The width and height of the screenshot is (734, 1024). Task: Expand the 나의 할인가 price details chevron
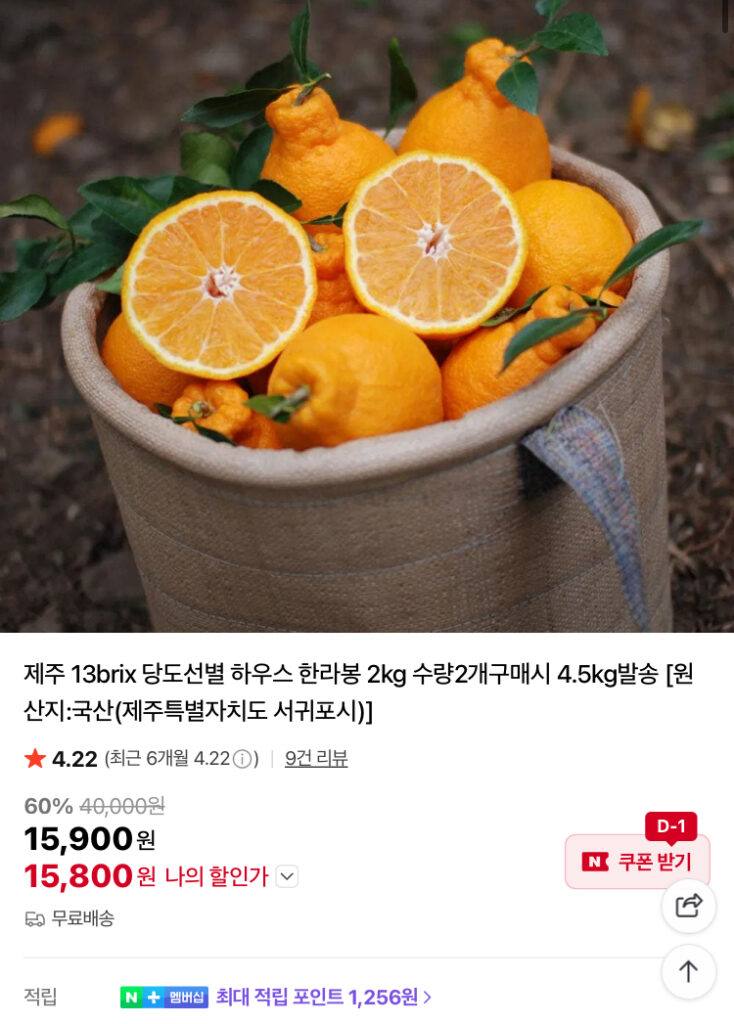(x=287, y=875)
